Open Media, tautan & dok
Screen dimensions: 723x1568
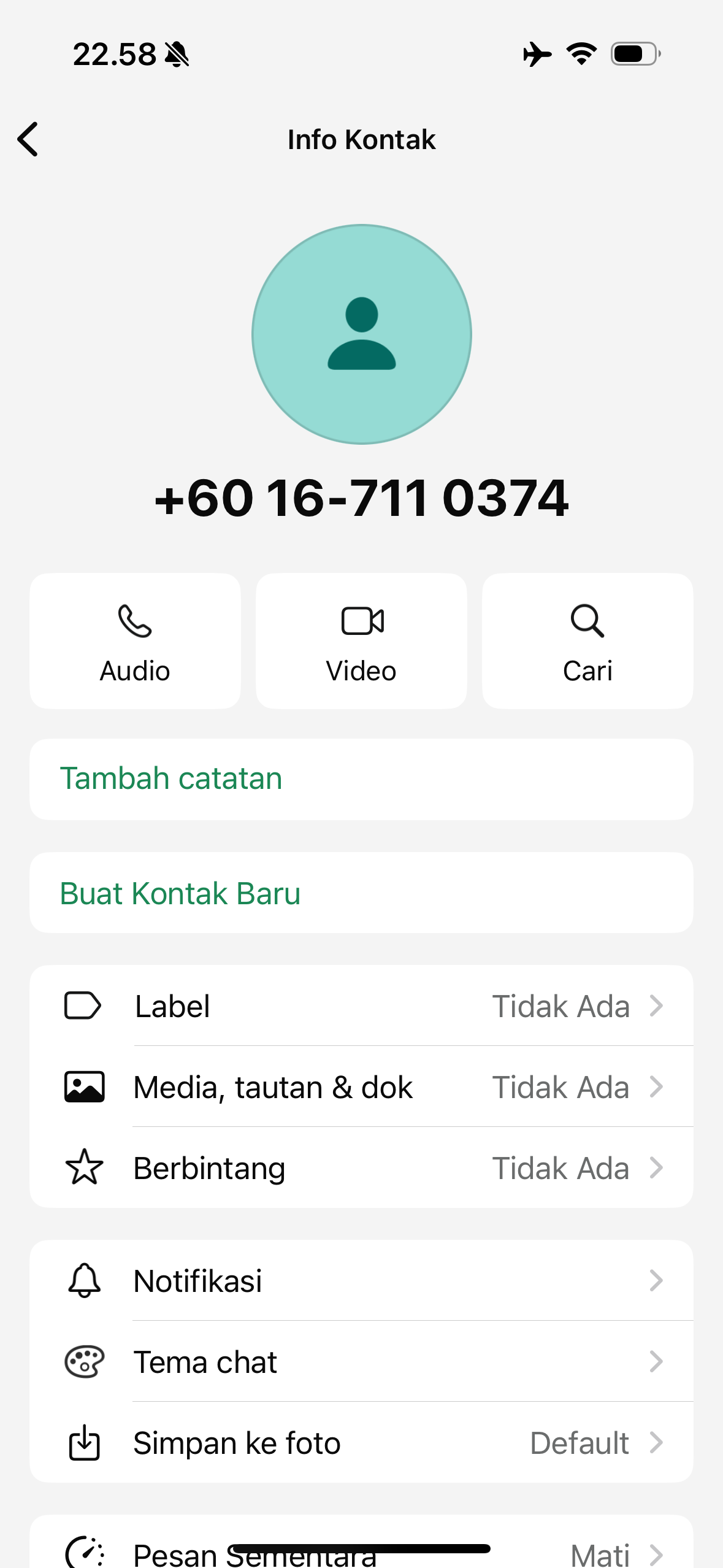coord(361,1087)
